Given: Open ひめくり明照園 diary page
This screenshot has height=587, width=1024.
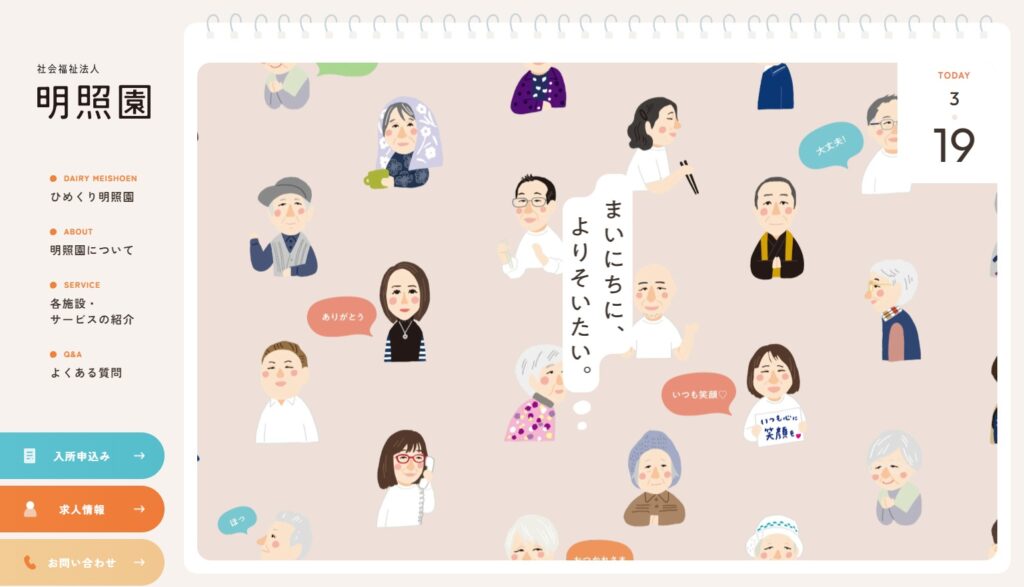Looking at the screenshot, I should pos(92,197).
